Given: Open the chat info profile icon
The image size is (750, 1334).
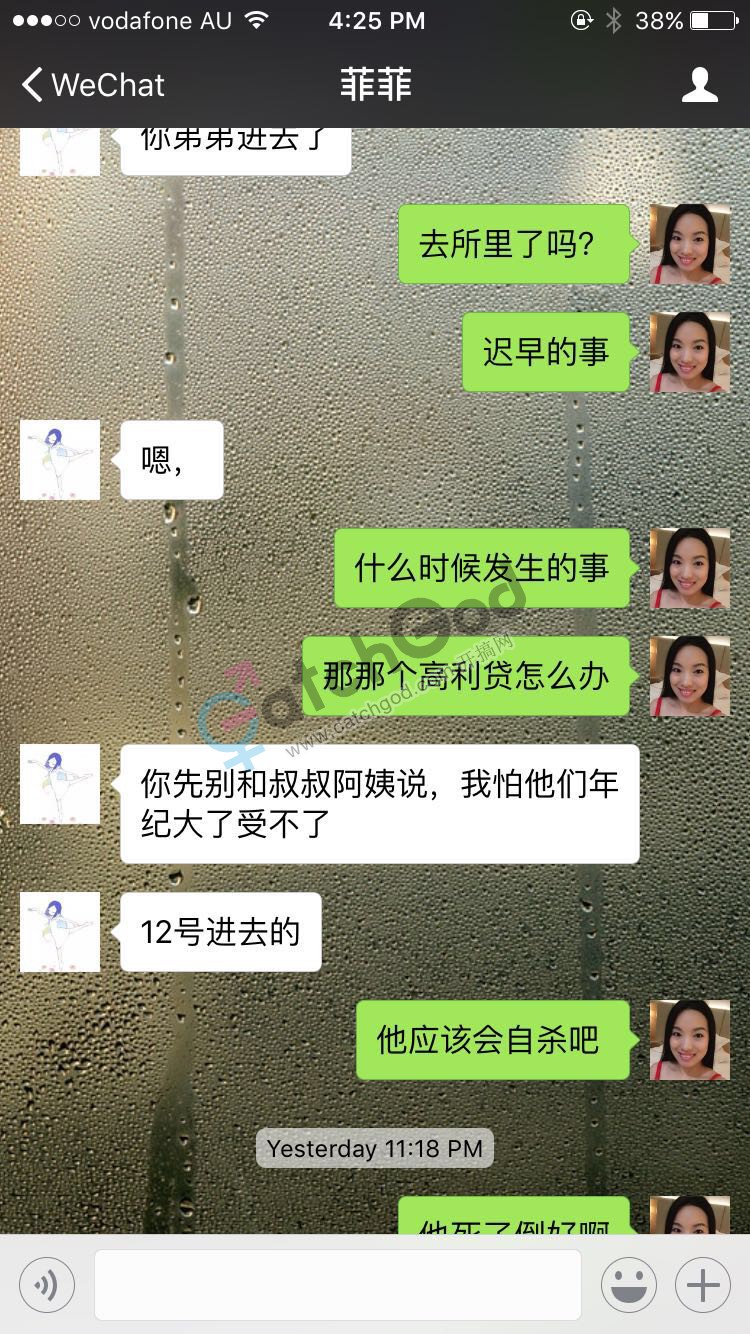Looking at the screenshot, I should coord(699,85).
